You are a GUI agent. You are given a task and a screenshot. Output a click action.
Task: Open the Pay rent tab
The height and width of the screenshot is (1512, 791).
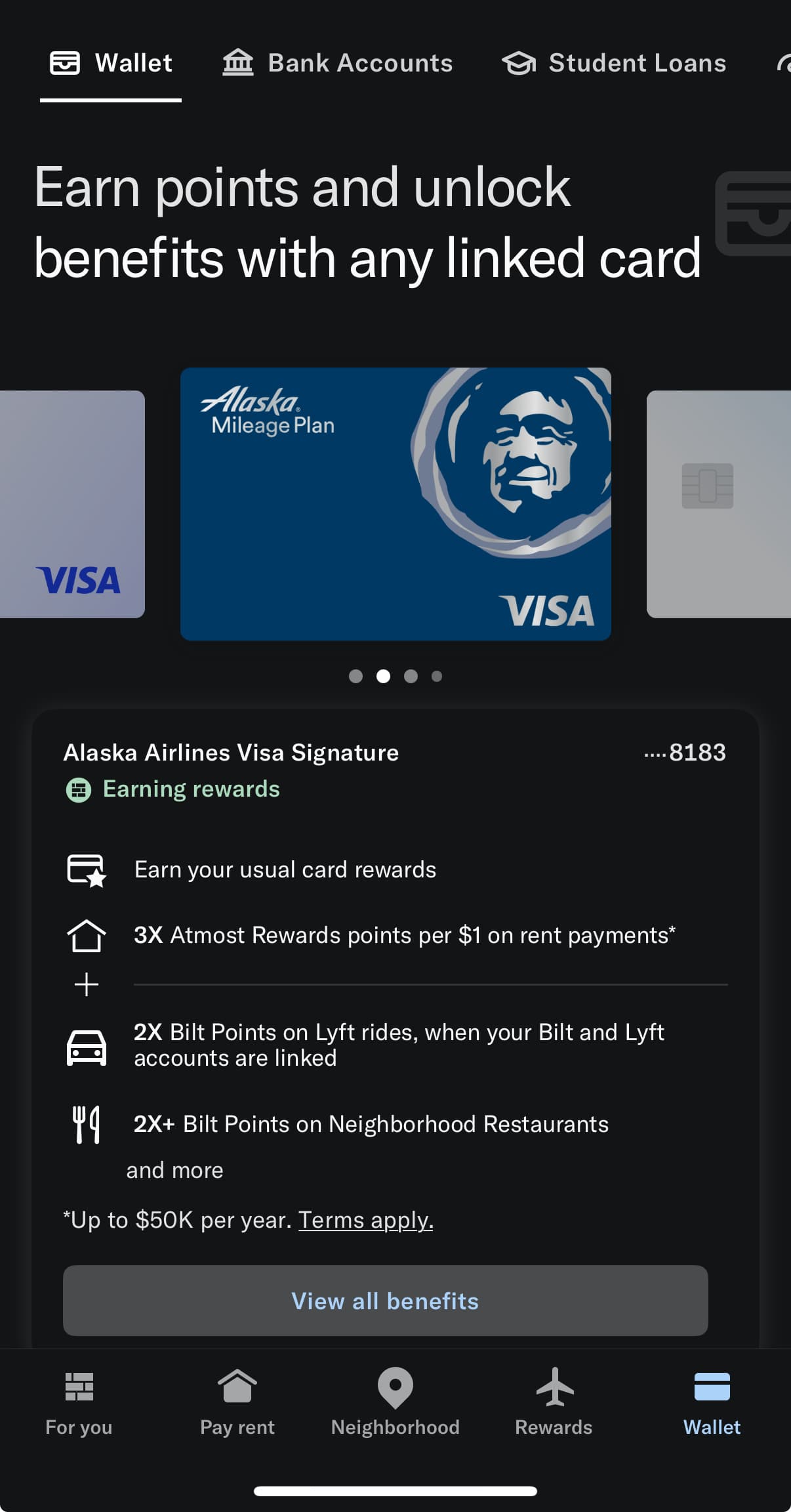click(237, 1402)
